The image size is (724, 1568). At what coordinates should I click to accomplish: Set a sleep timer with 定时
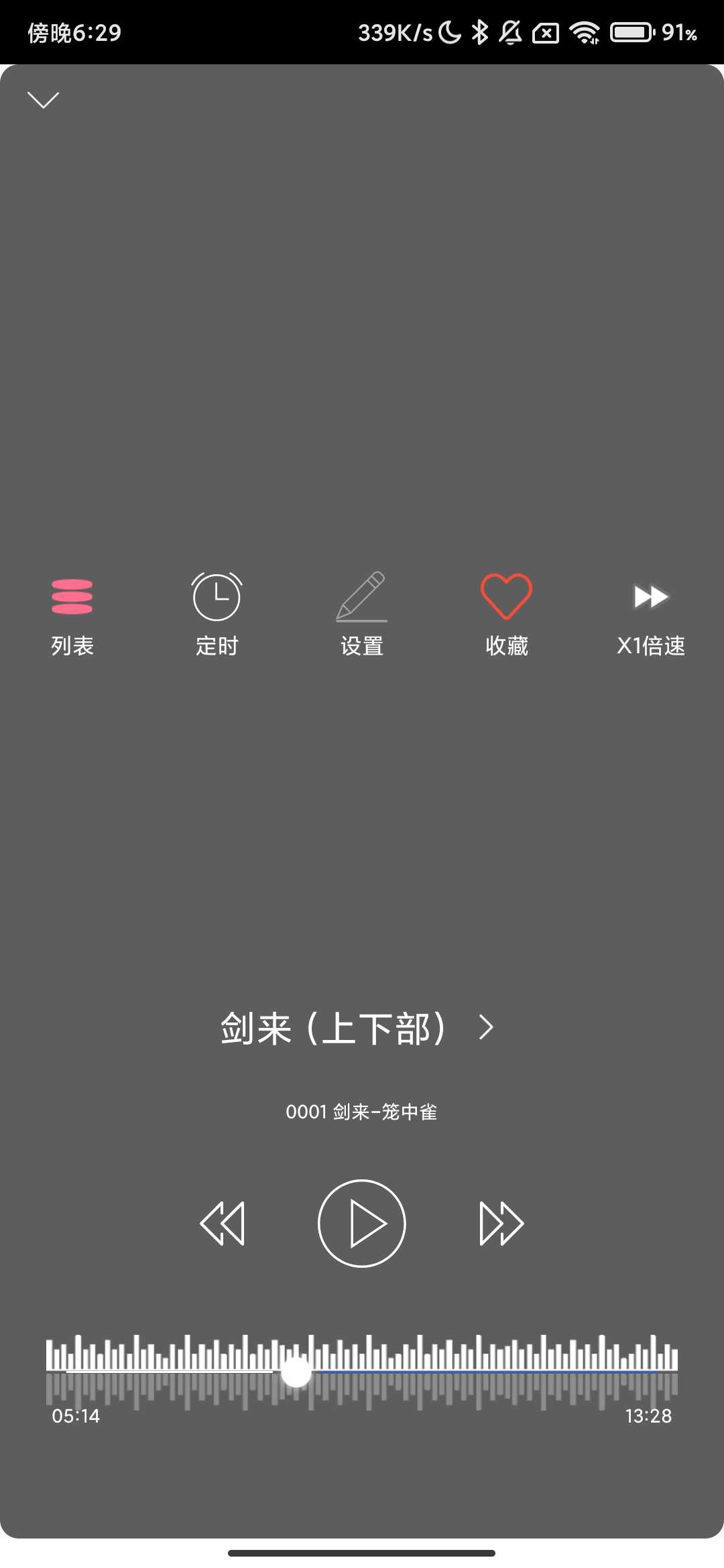point(217,613)
